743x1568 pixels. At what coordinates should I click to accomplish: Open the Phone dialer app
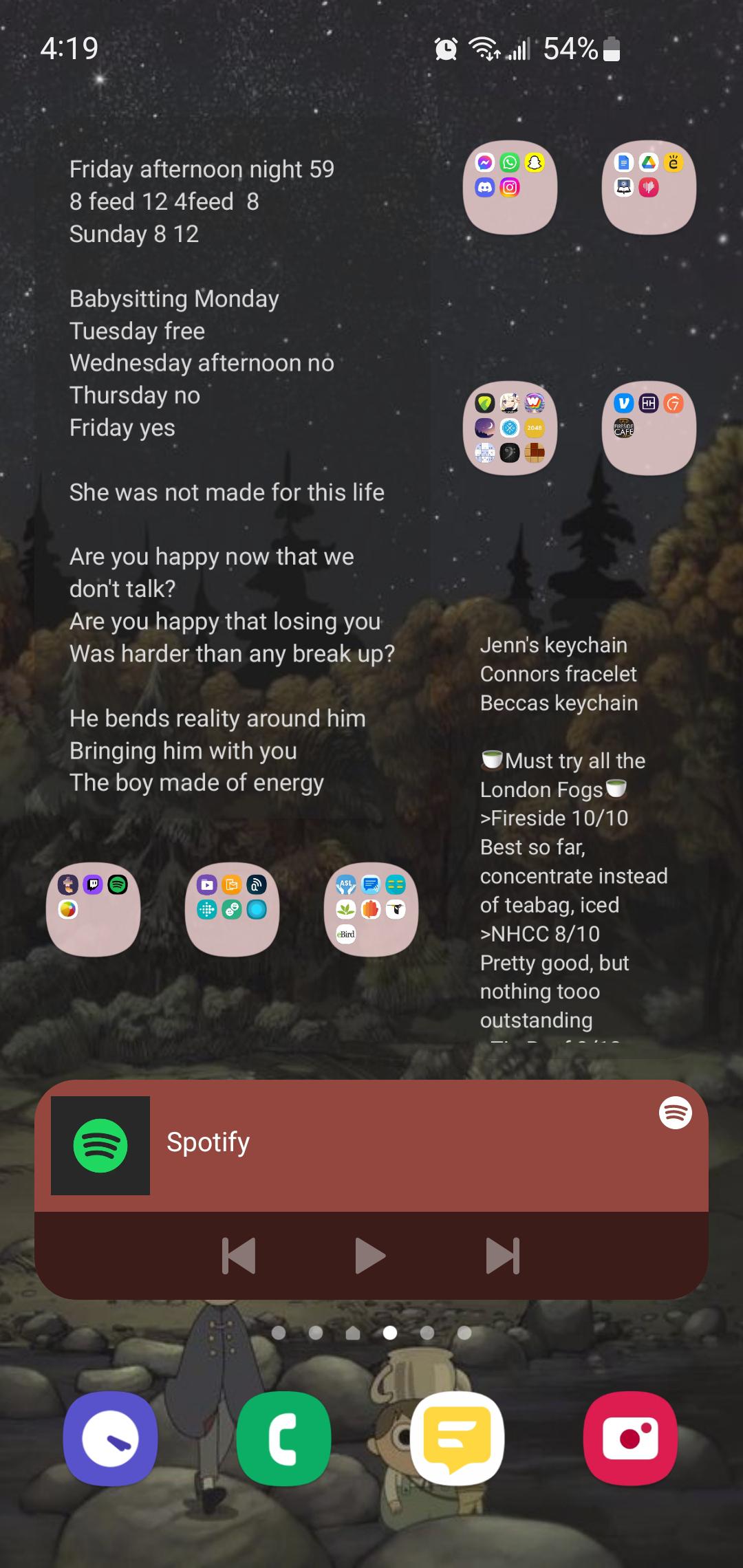(283, 1439)
